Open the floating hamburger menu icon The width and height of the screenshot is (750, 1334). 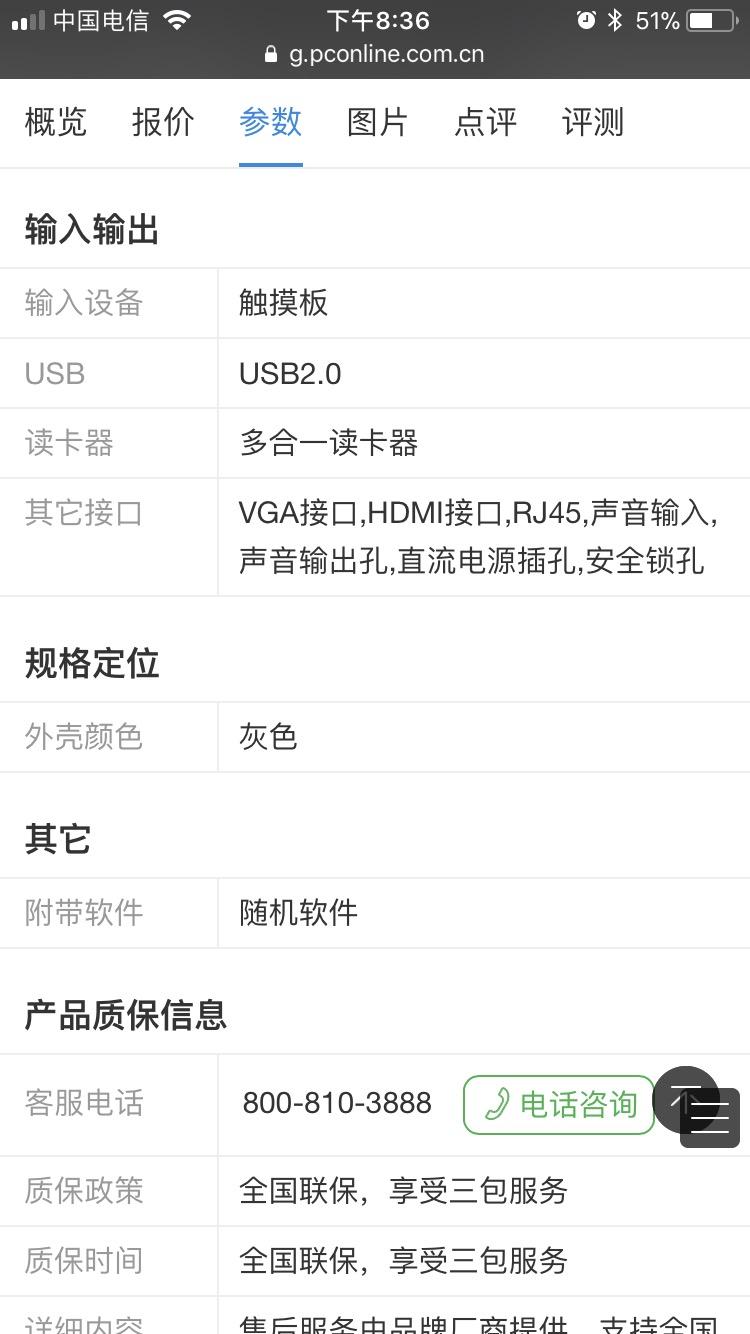pos(711,1119)
